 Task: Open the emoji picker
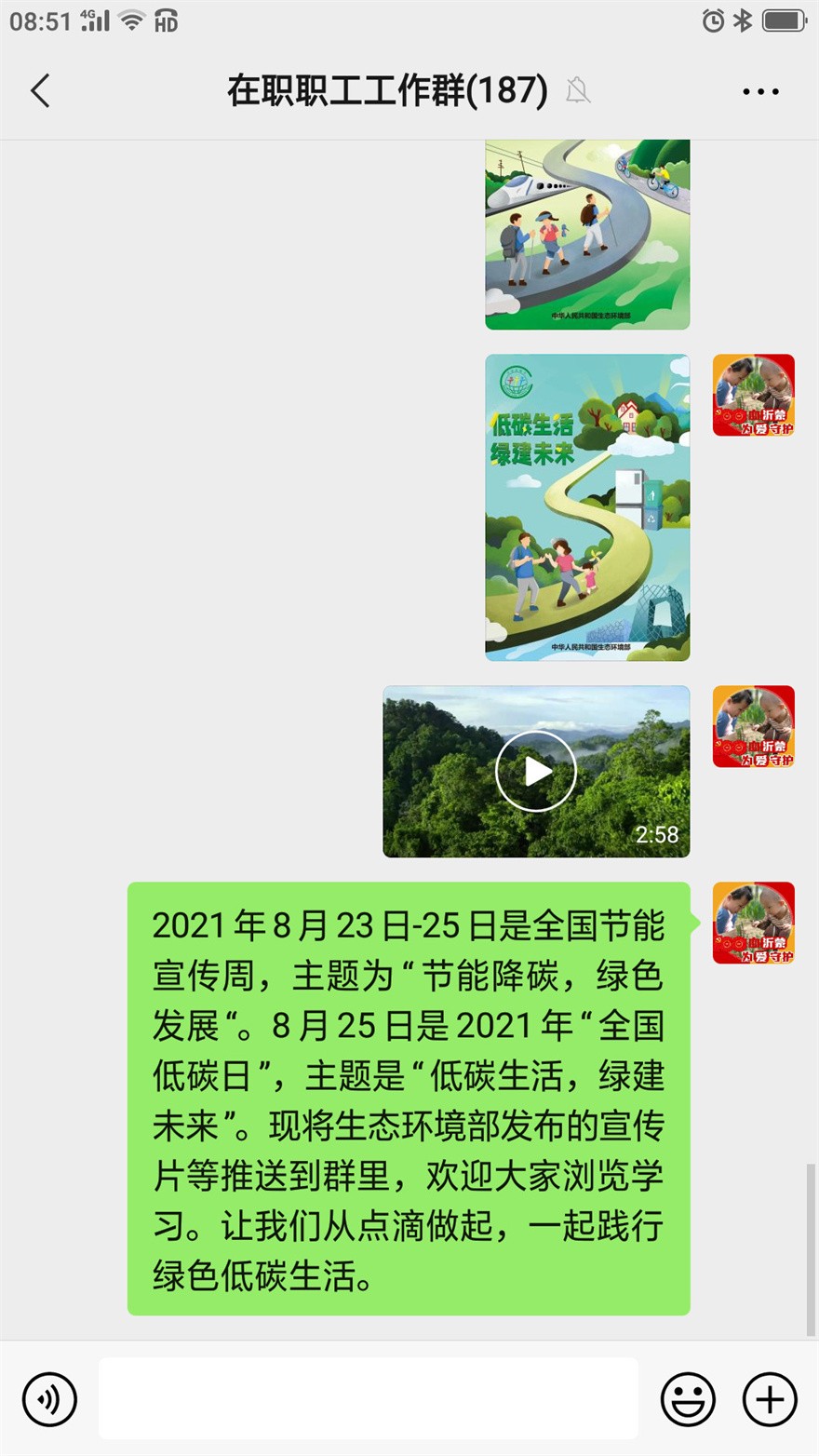(x=688, y=1399)
